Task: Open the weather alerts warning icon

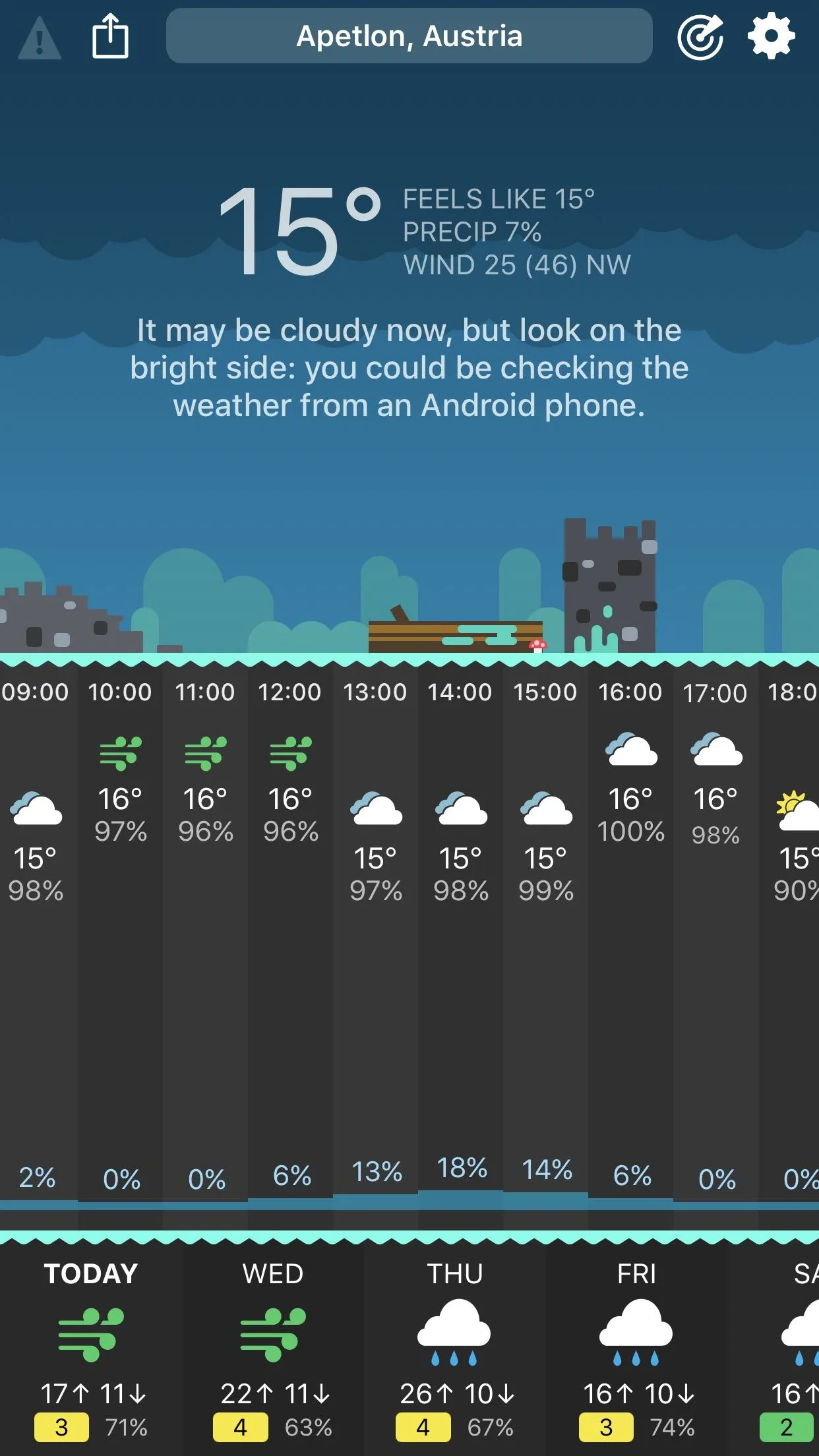Action: [40, 38]
